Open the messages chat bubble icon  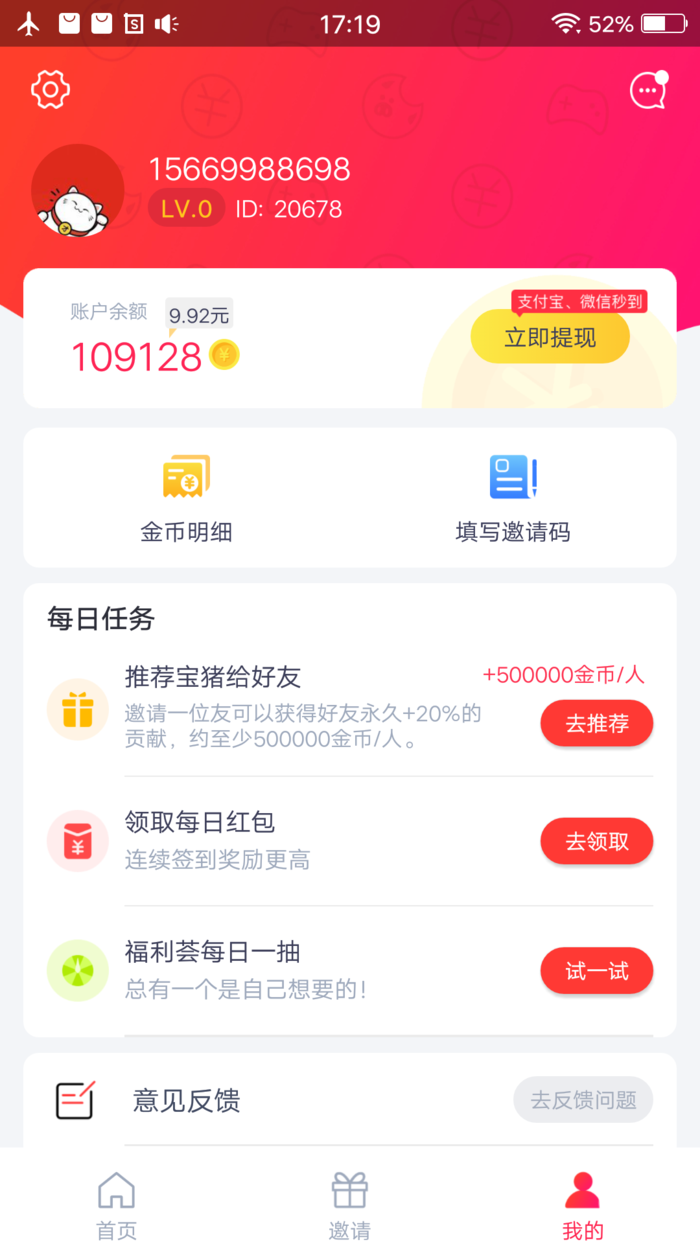[x=648, y=91]
